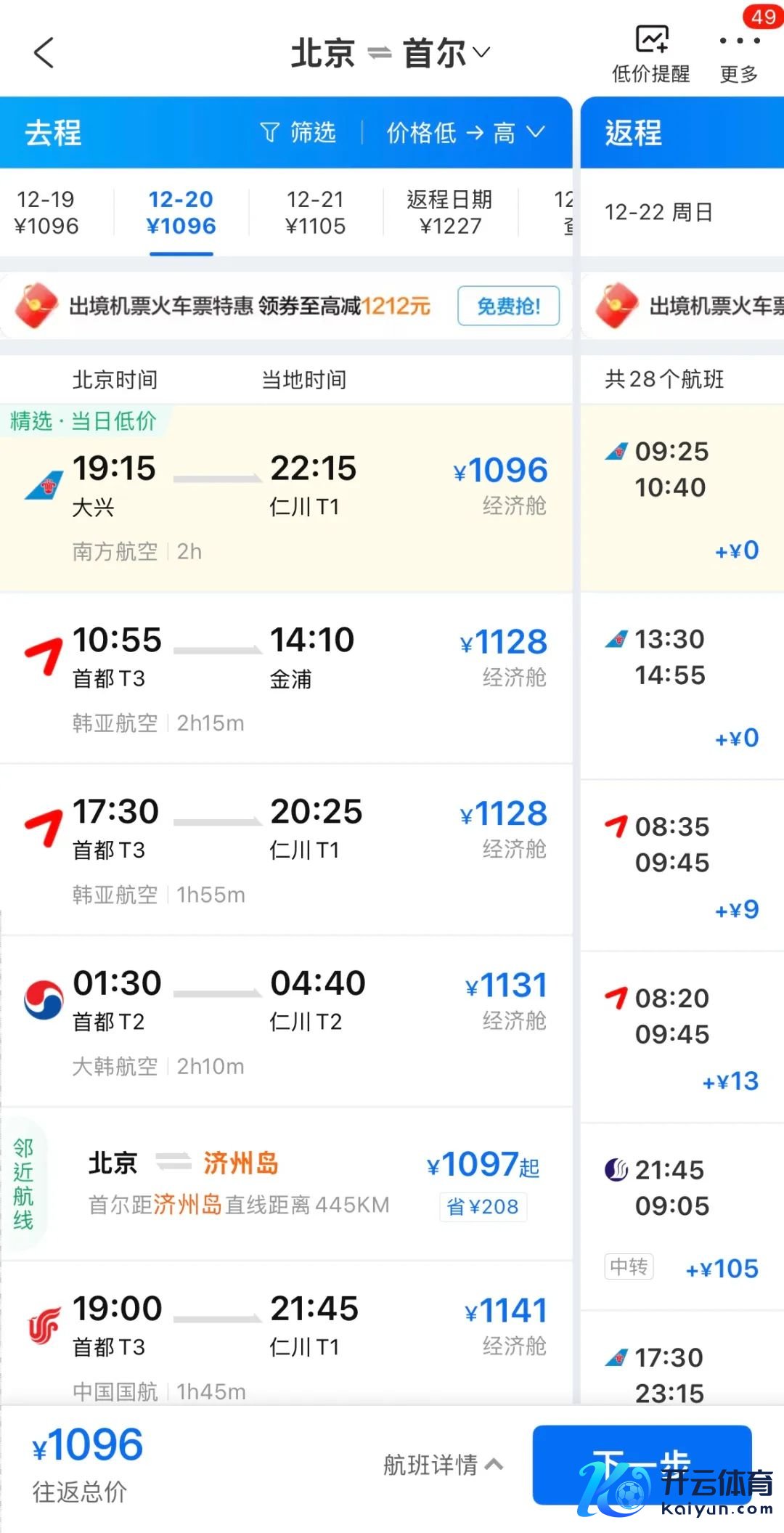784x1533 pixels.
Task: Select the 12-21 departure date
Action: click(315, 213)
